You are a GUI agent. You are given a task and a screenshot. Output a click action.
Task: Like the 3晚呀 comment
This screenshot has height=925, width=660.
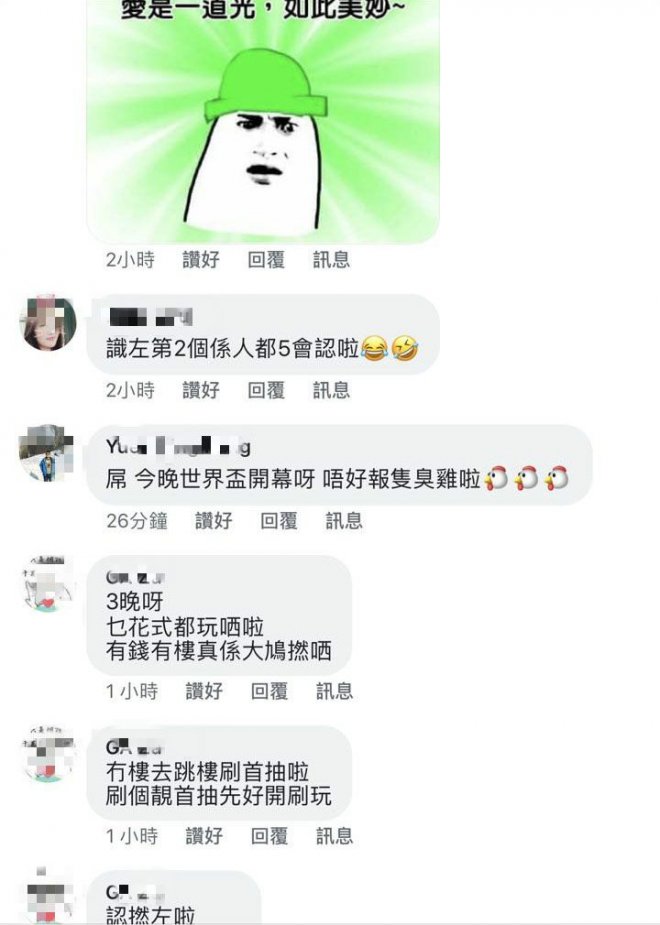click(x=204, y=691)
